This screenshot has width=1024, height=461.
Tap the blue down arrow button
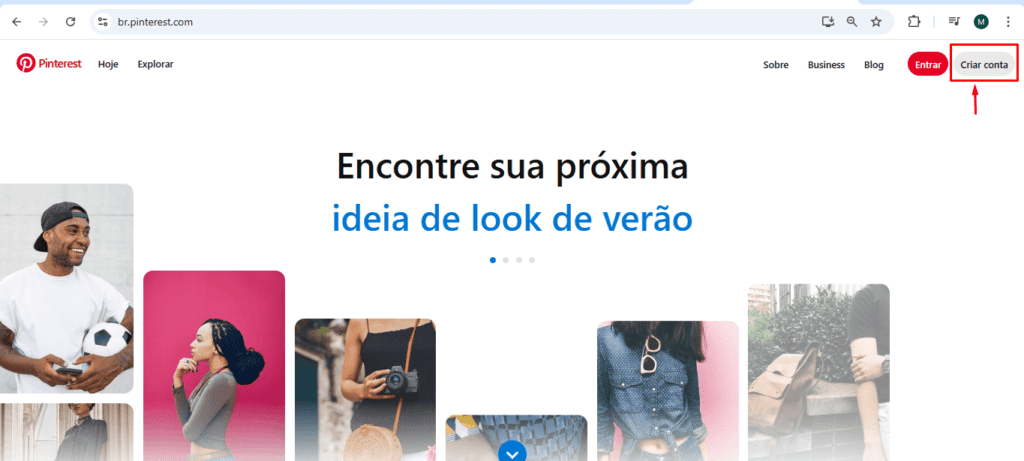512,452
